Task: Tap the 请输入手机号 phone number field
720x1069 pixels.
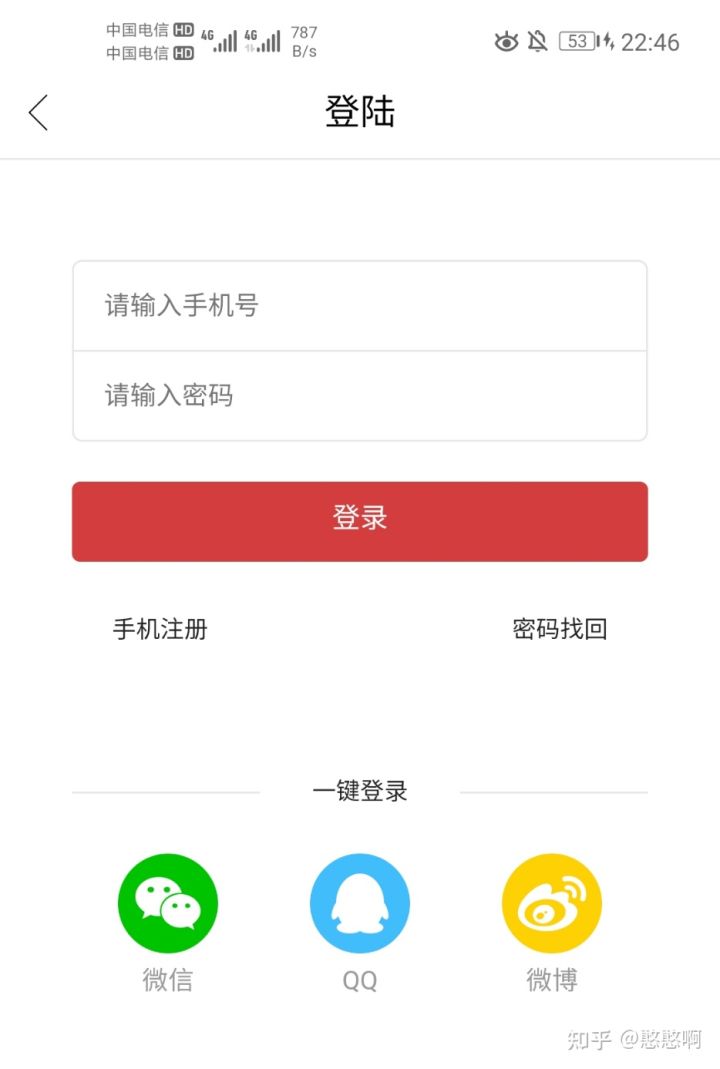Action: coord(360,306)
